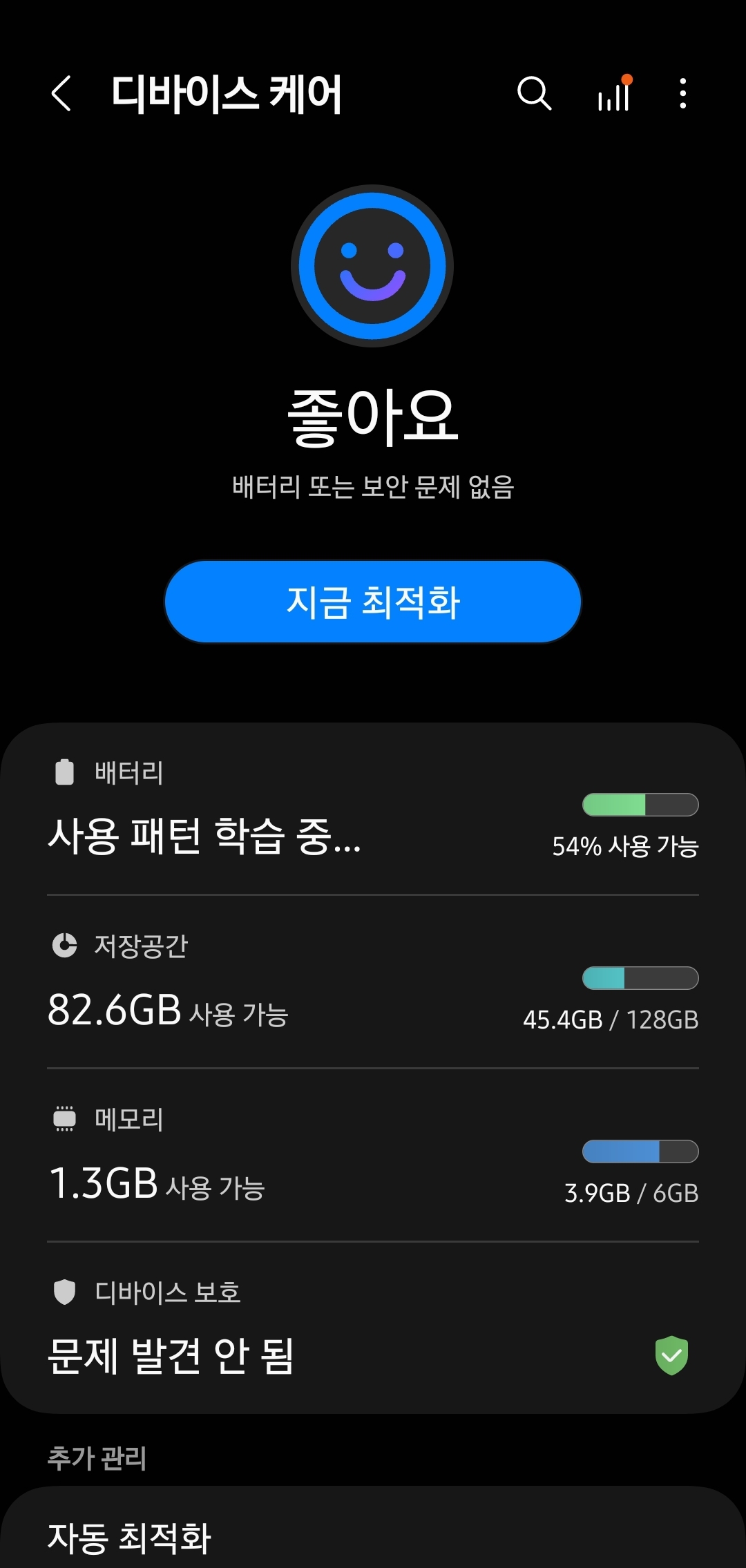Screen dimensions: 746x1568
Task: Tap the battery icon next to 배터리
Action: click(64, 772)
